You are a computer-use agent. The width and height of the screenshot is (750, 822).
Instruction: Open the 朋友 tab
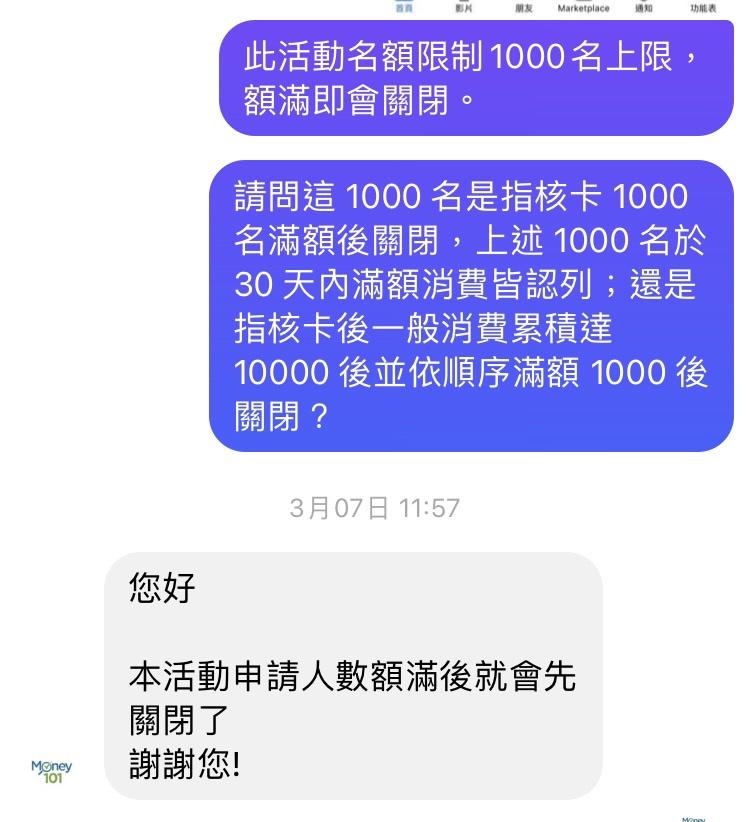pos(523,7)
